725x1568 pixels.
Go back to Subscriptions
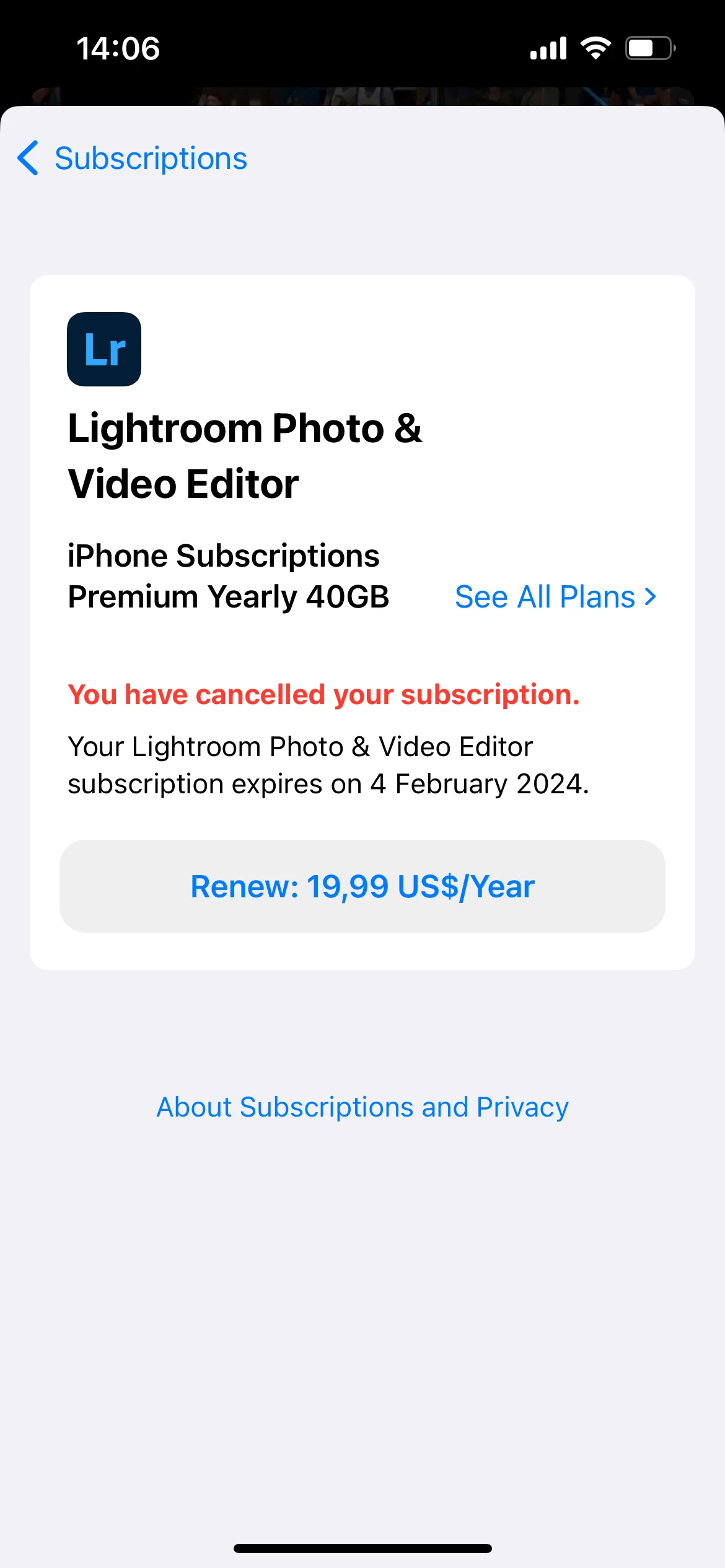(132, 159)
